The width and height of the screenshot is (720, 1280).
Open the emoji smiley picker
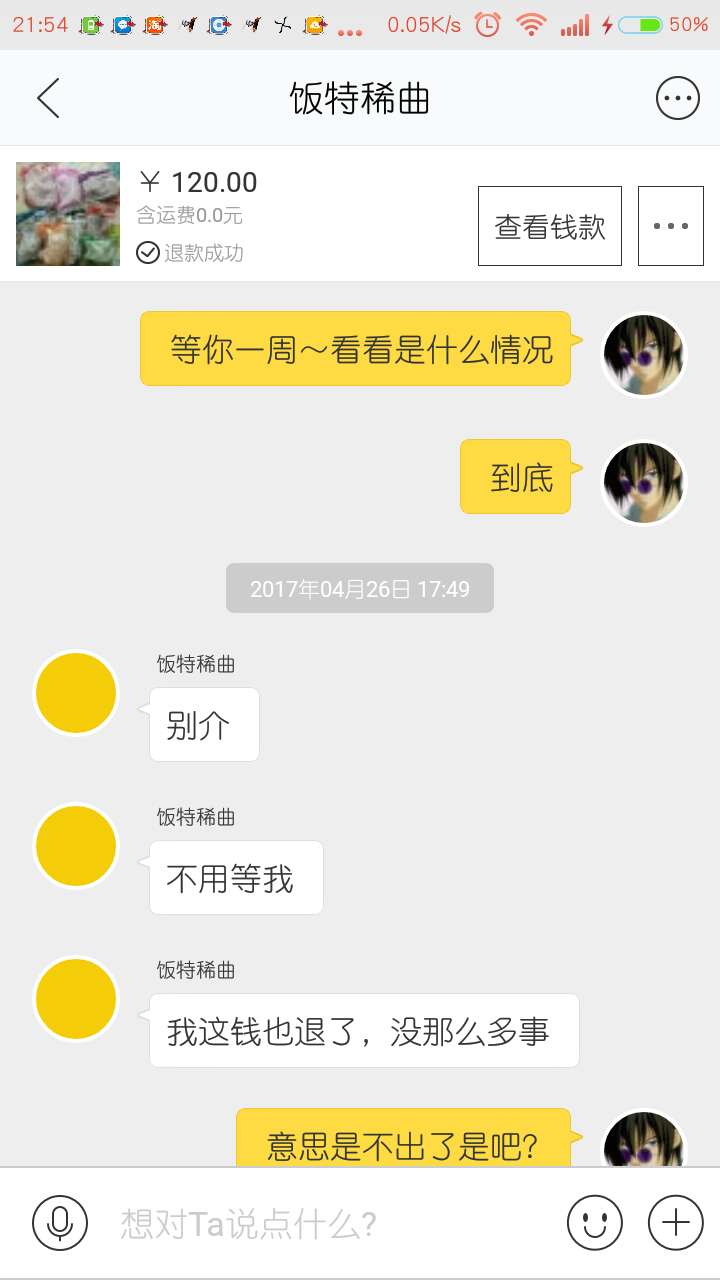[595, 1222]
